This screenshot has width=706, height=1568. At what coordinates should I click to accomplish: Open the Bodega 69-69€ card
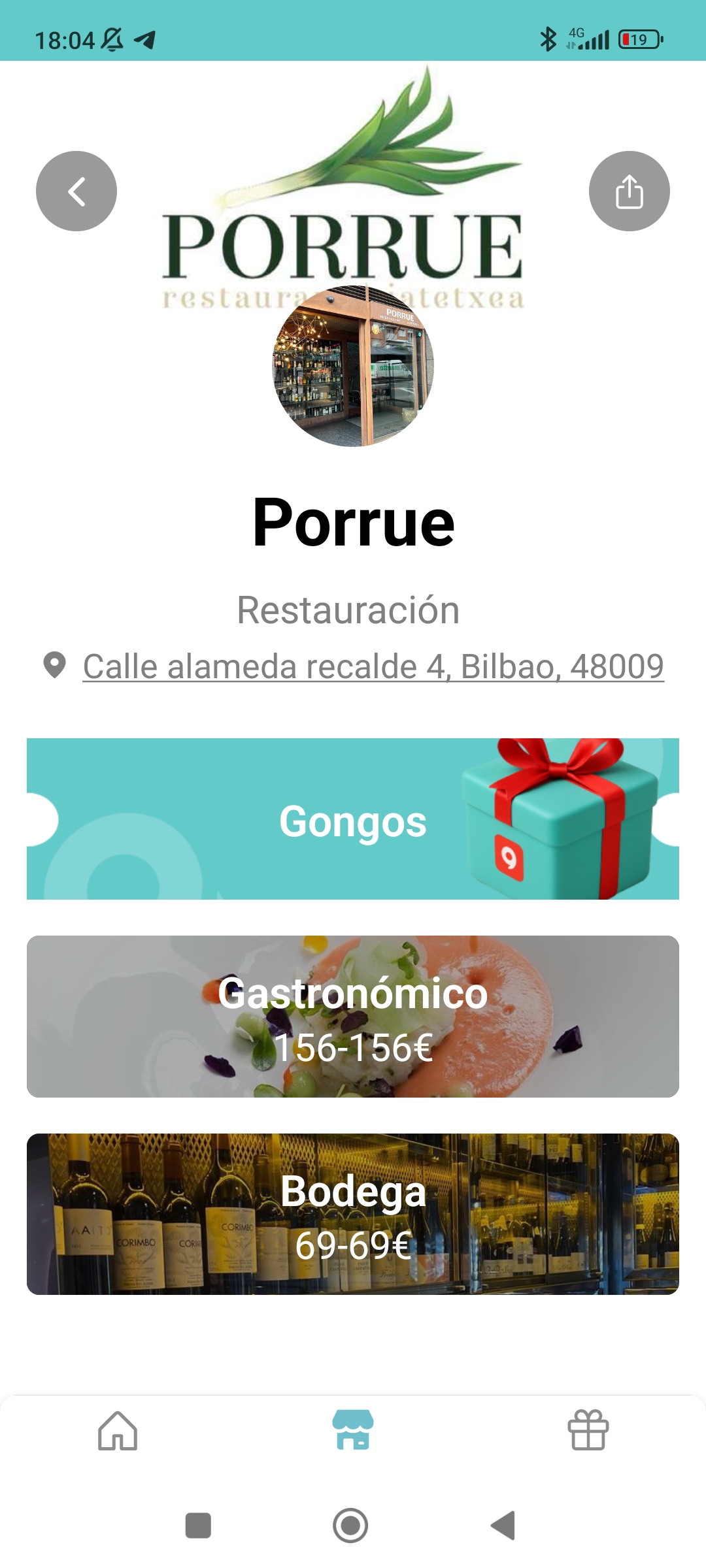point(353,1214)
